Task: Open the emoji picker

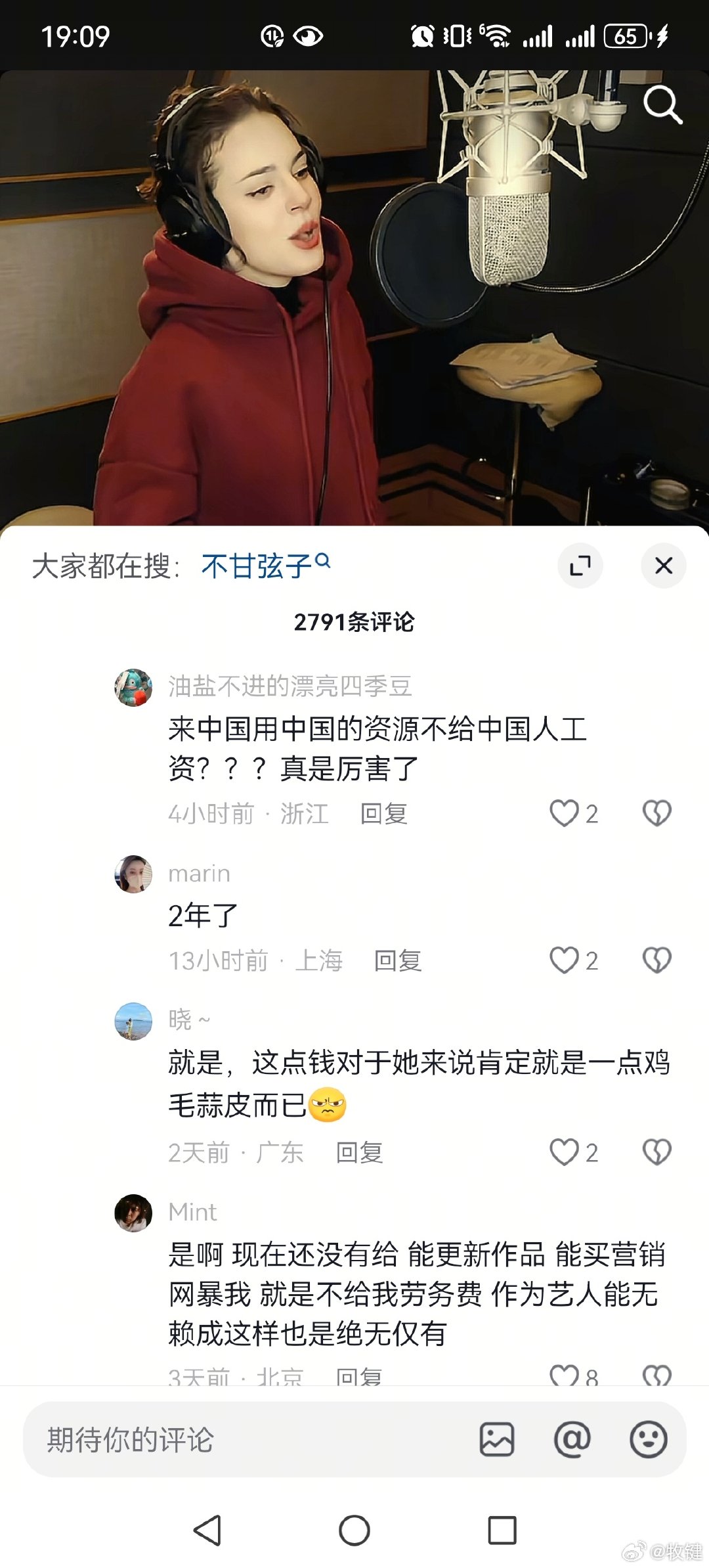Action: 648,1440
